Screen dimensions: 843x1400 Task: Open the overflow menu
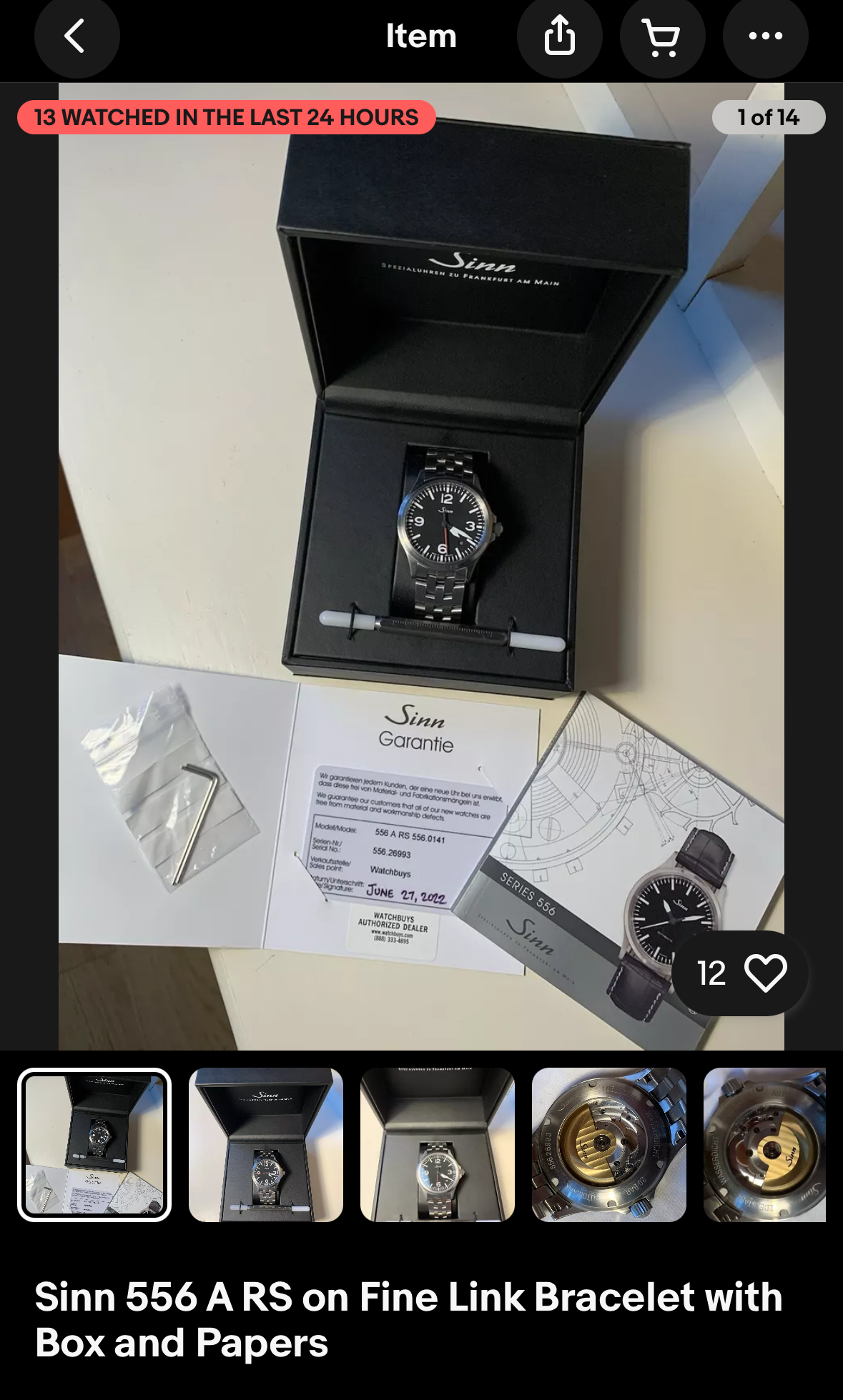click(x=765, y=36)
